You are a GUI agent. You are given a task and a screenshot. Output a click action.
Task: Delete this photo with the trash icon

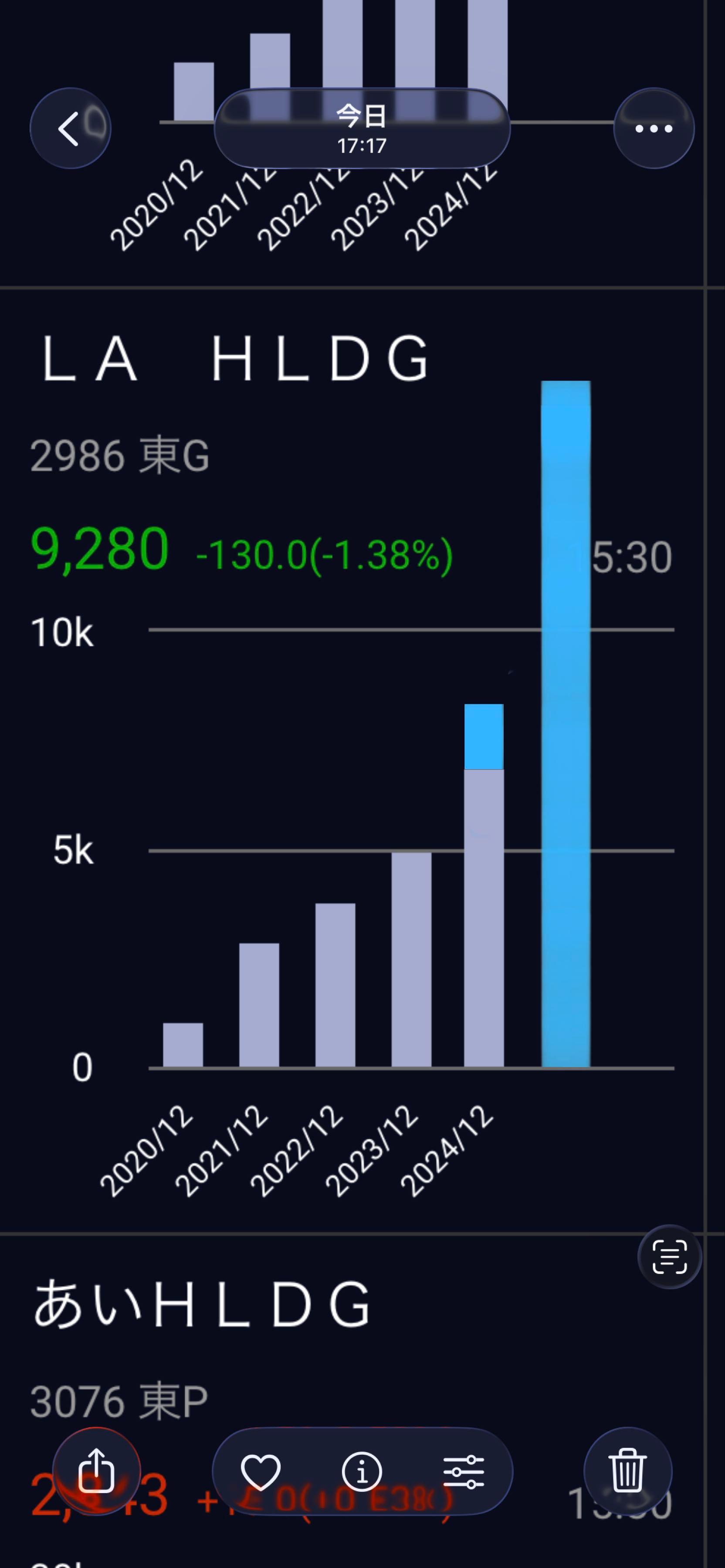click(627, 1471)
